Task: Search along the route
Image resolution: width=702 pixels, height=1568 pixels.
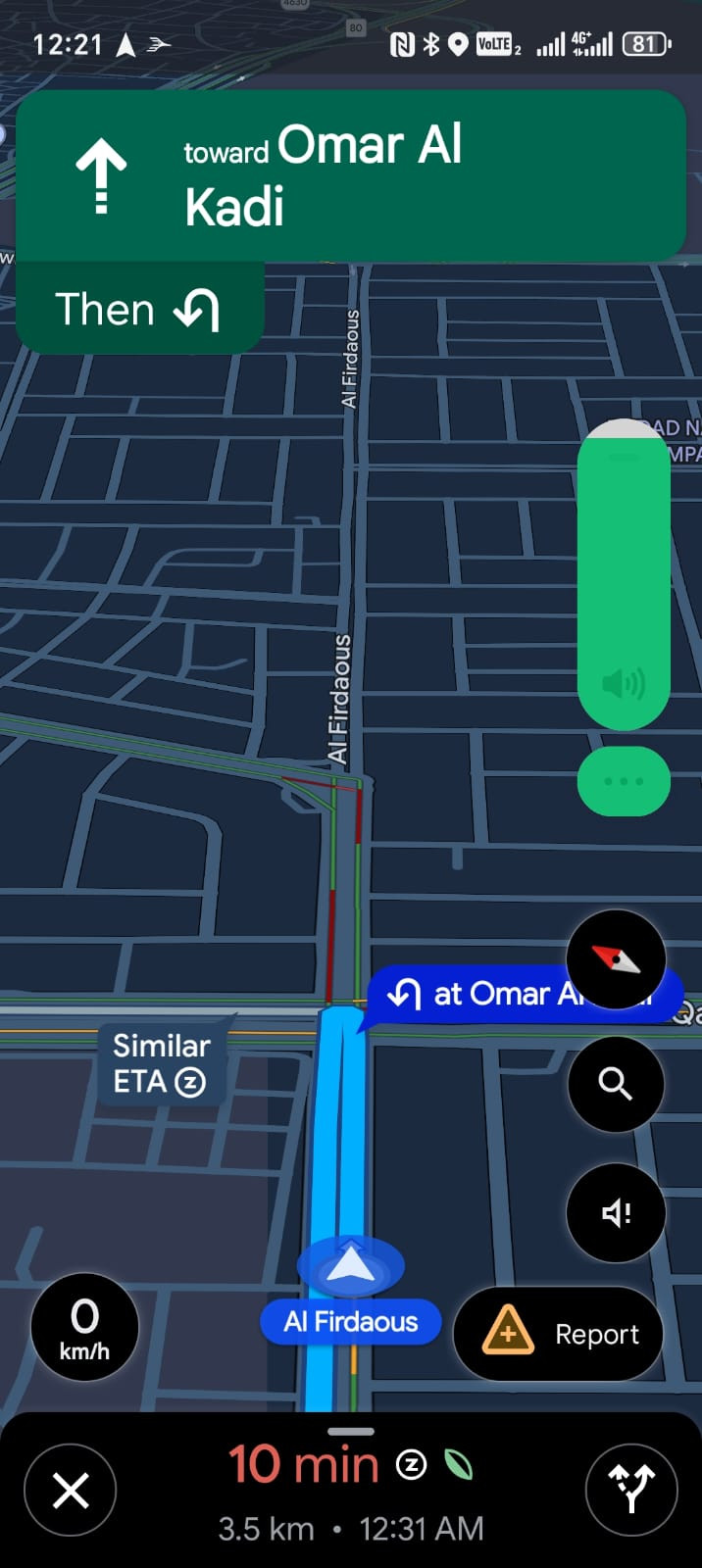Action: click(616, 1084)
